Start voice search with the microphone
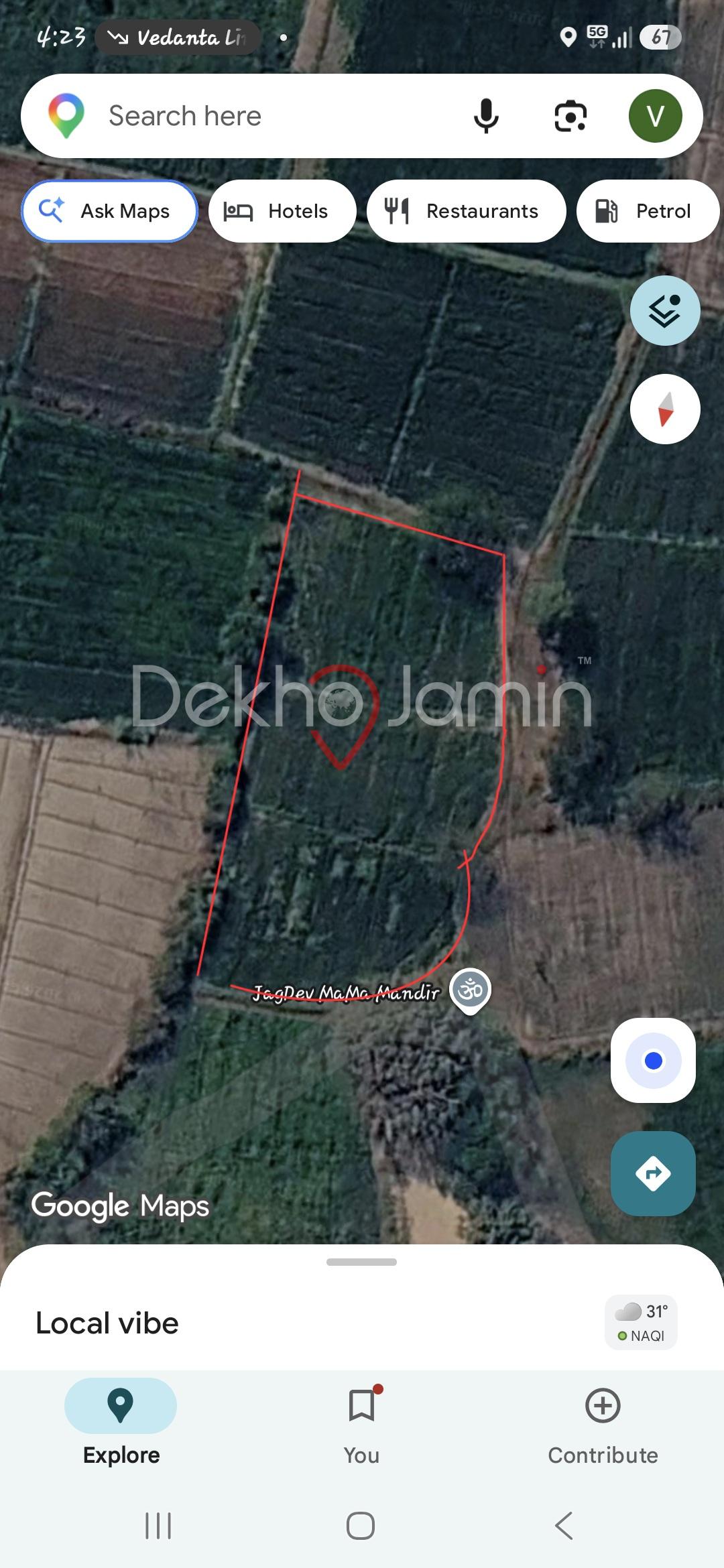This screenshot has height=1568, width=724. pyautogui.click(x=486, y=116)
